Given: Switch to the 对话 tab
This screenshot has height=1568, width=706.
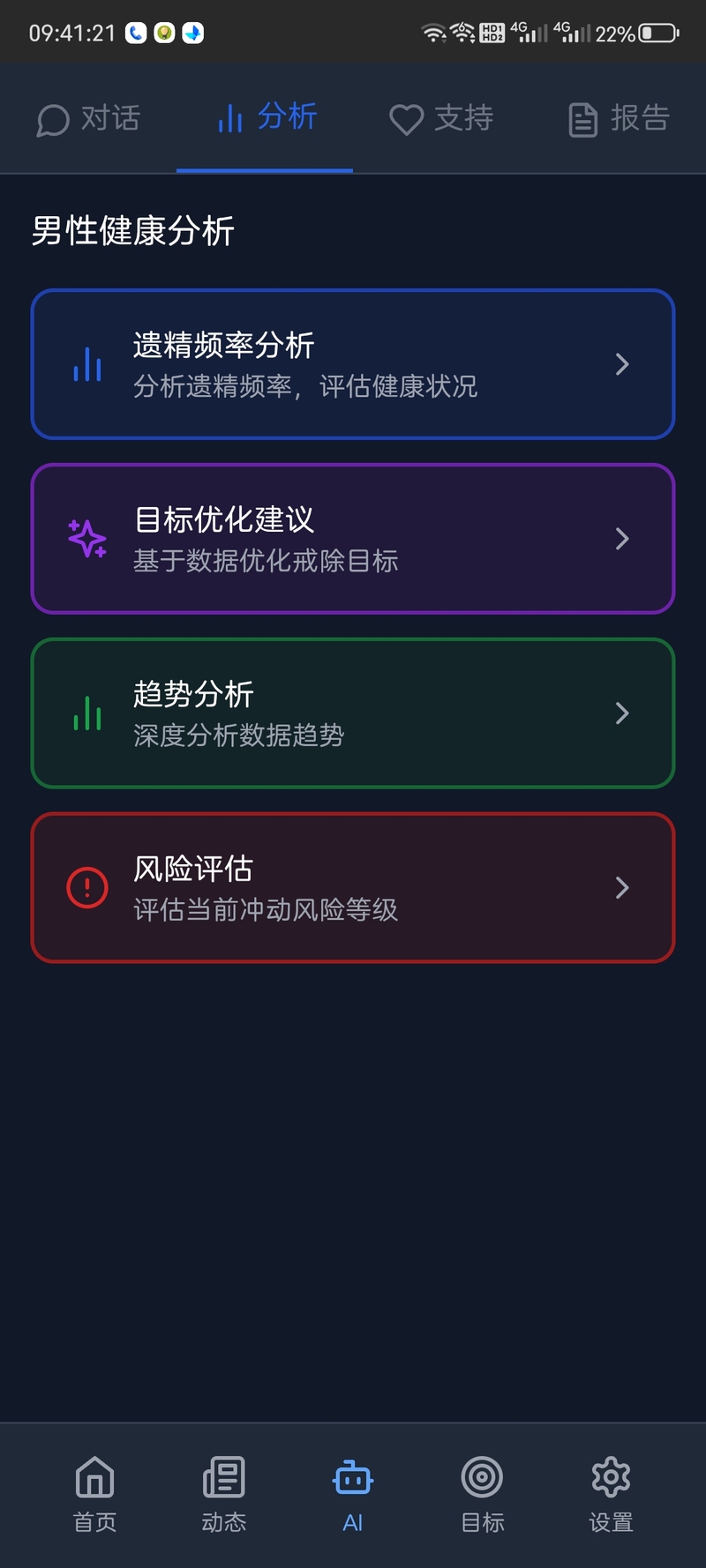Looking at the screenshot, I should click(x=88, y=119).
